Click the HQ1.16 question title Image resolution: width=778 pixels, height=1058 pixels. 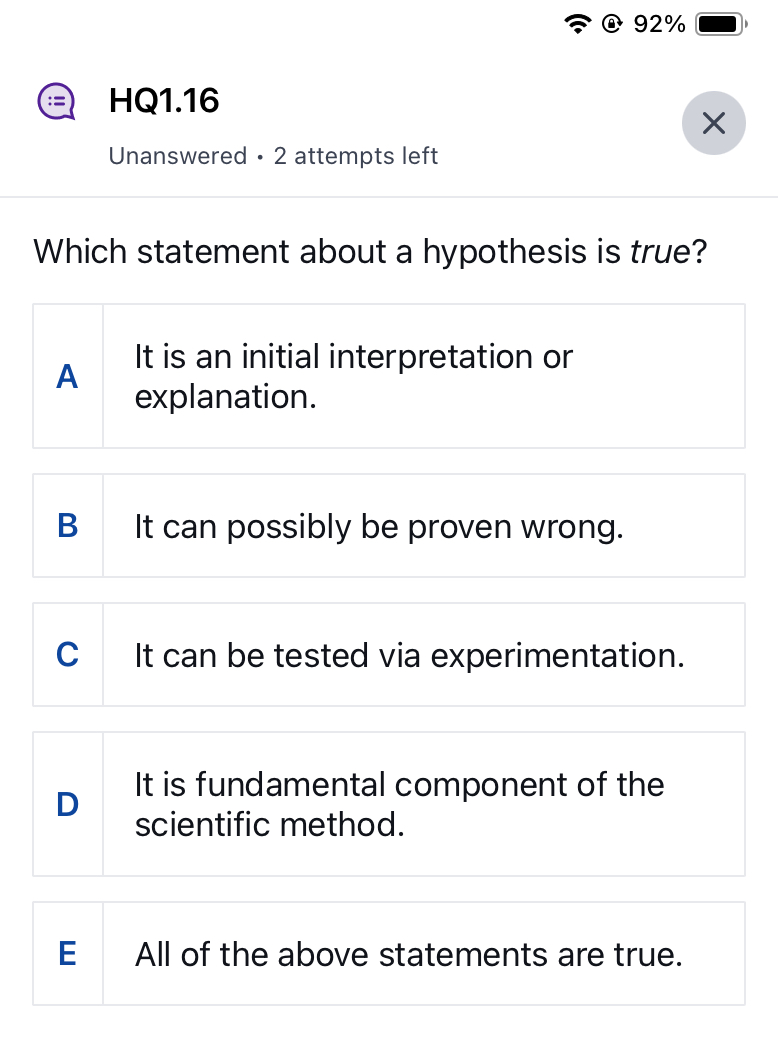point(163,100)
